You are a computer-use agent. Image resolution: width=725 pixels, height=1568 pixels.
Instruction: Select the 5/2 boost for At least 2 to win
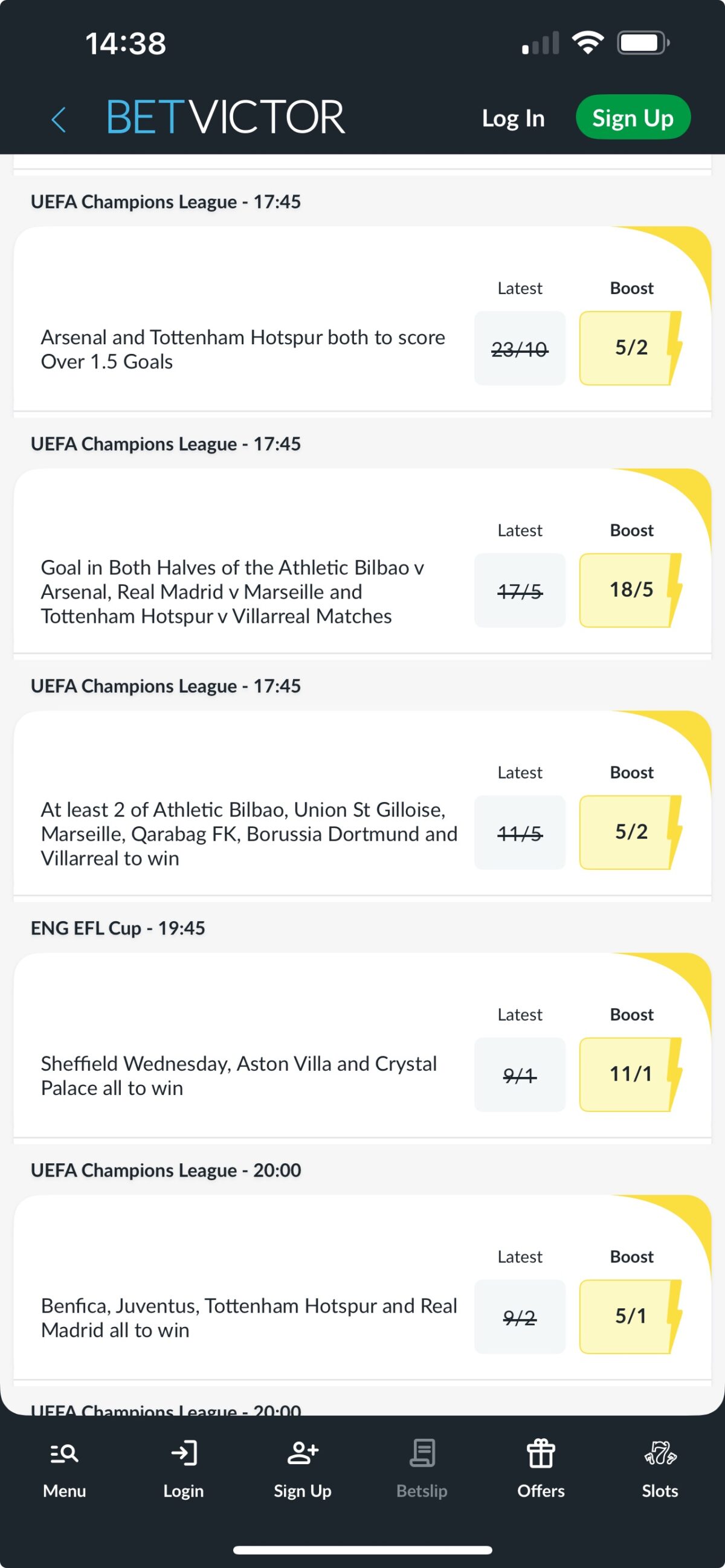631,832
